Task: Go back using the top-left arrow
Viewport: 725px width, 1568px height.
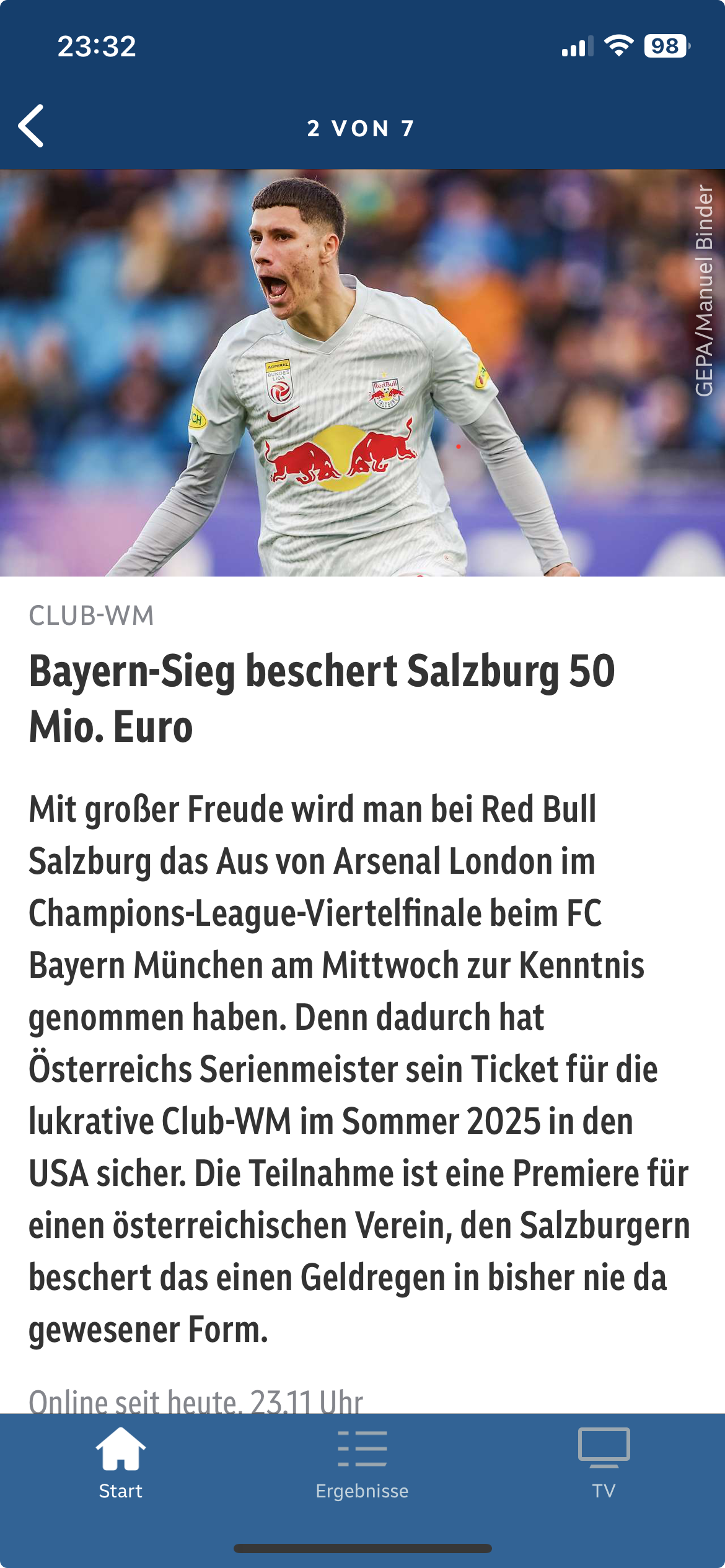Action: tap(31, 126)
